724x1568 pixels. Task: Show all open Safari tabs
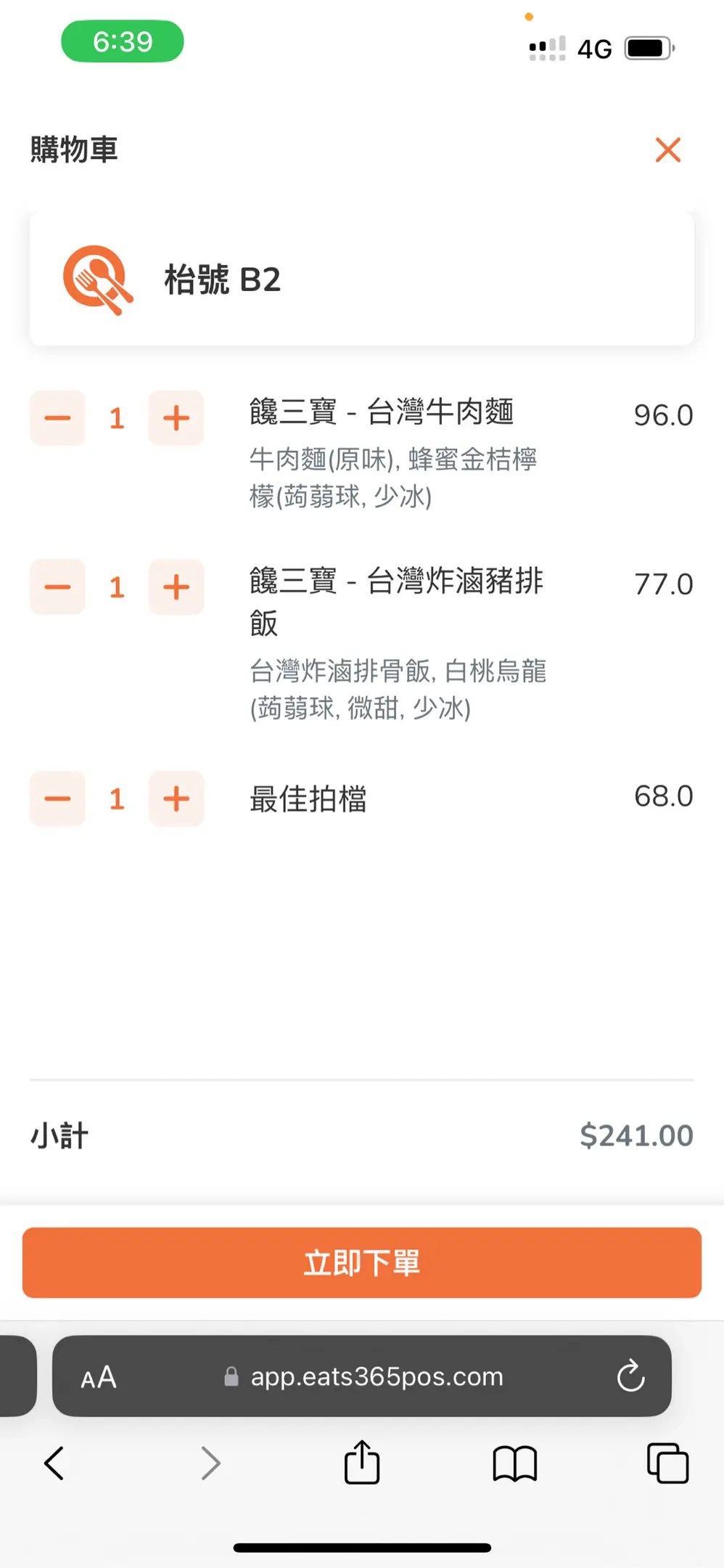coord(667,1463)
